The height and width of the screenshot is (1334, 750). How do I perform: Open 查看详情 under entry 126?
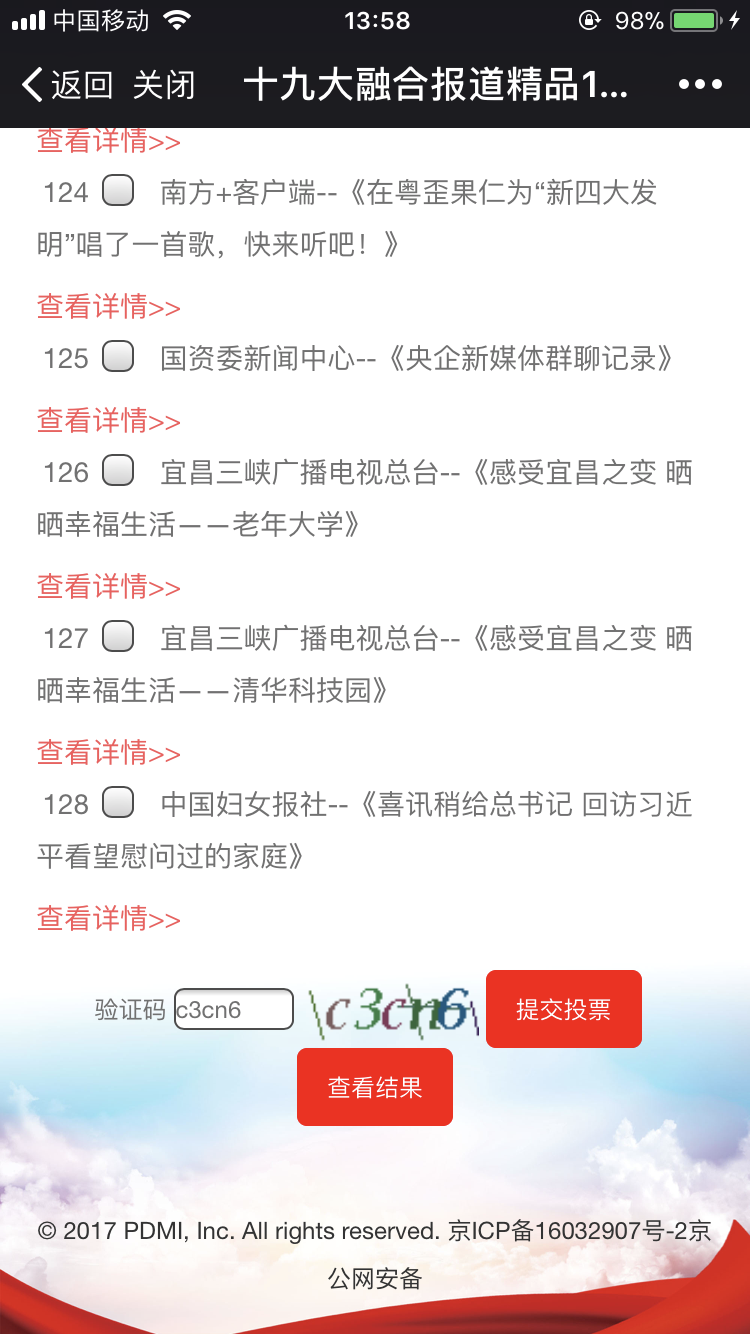[x=109, y=587]
